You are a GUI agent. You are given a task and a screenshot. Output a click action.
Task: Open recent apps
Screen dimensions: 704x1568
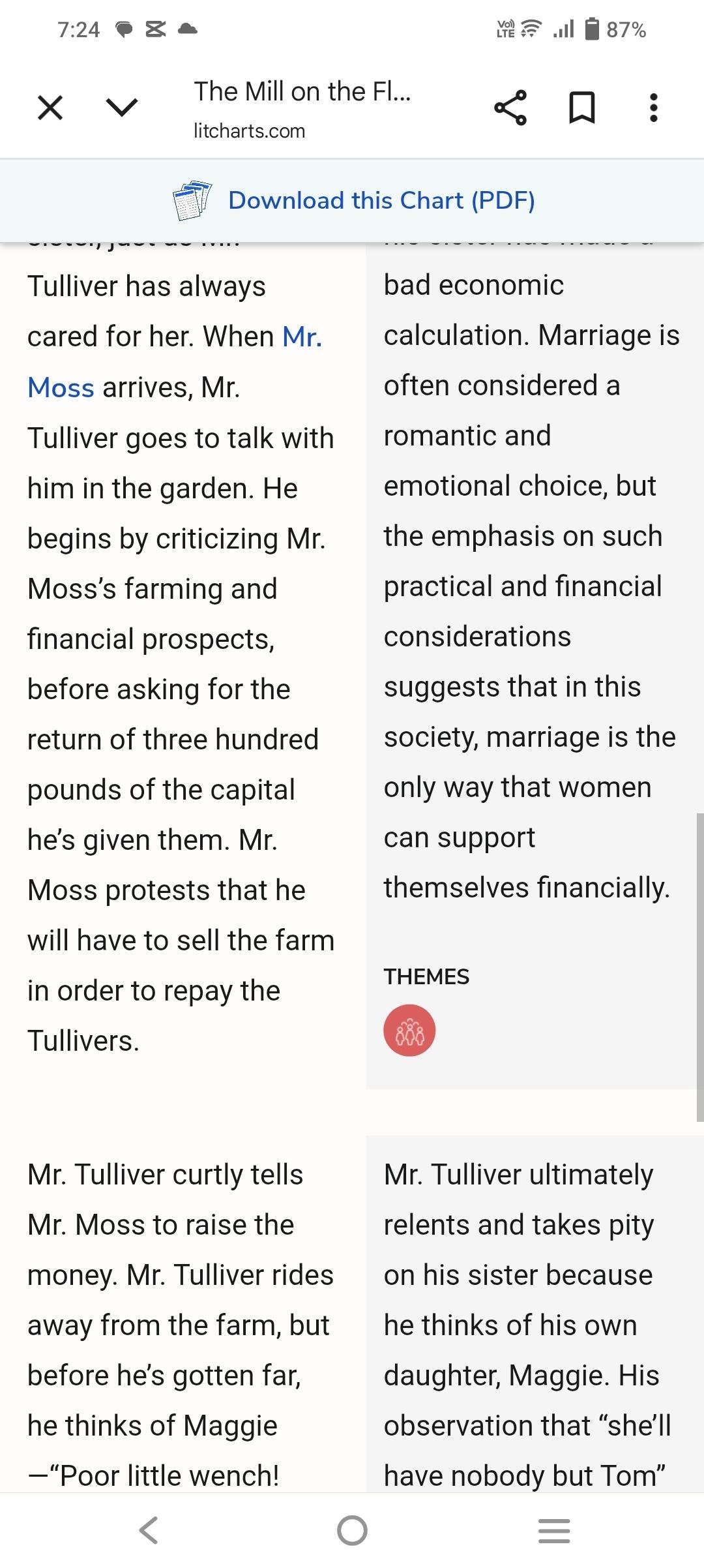pyautogui.click(x=554, y=1530)
